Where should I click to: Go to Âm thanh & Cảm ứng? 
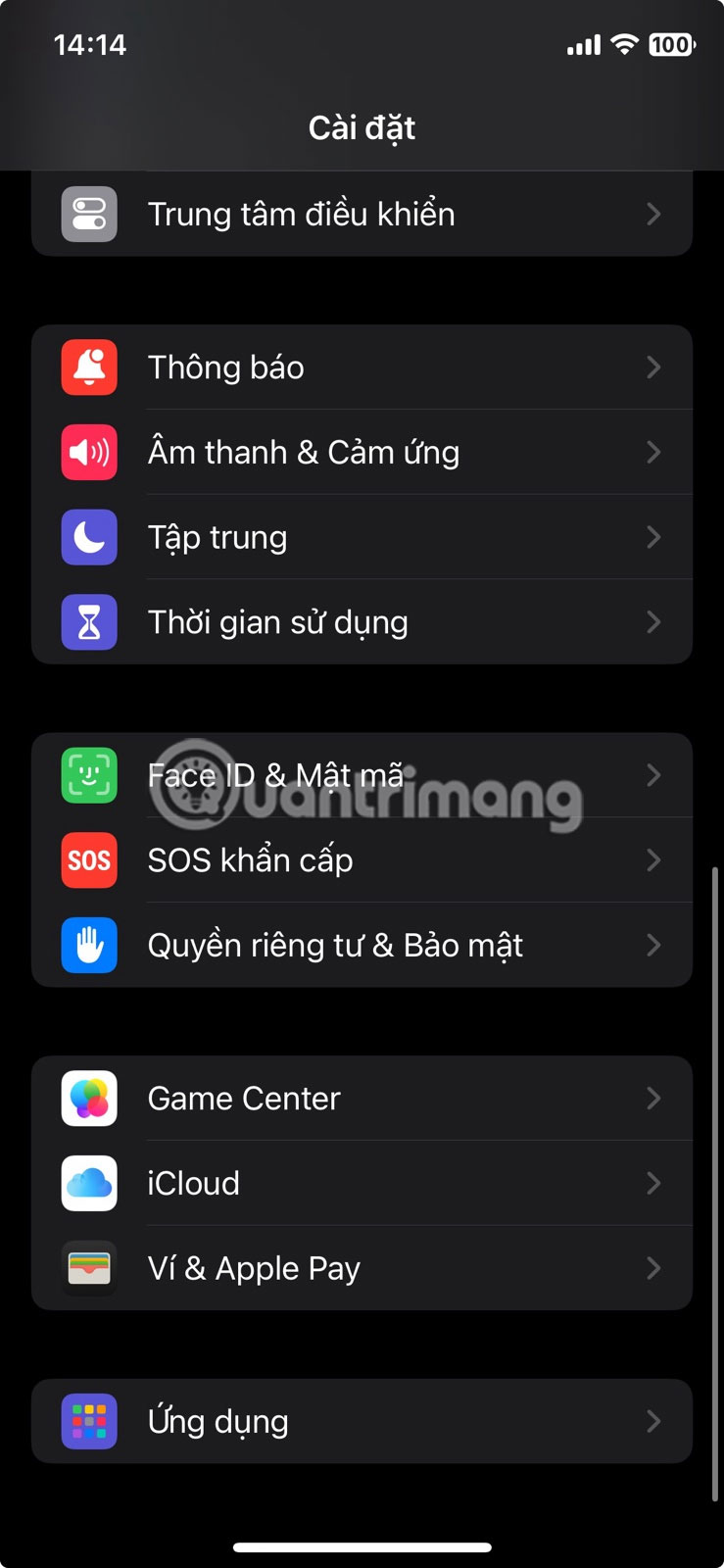coord(362,453)
